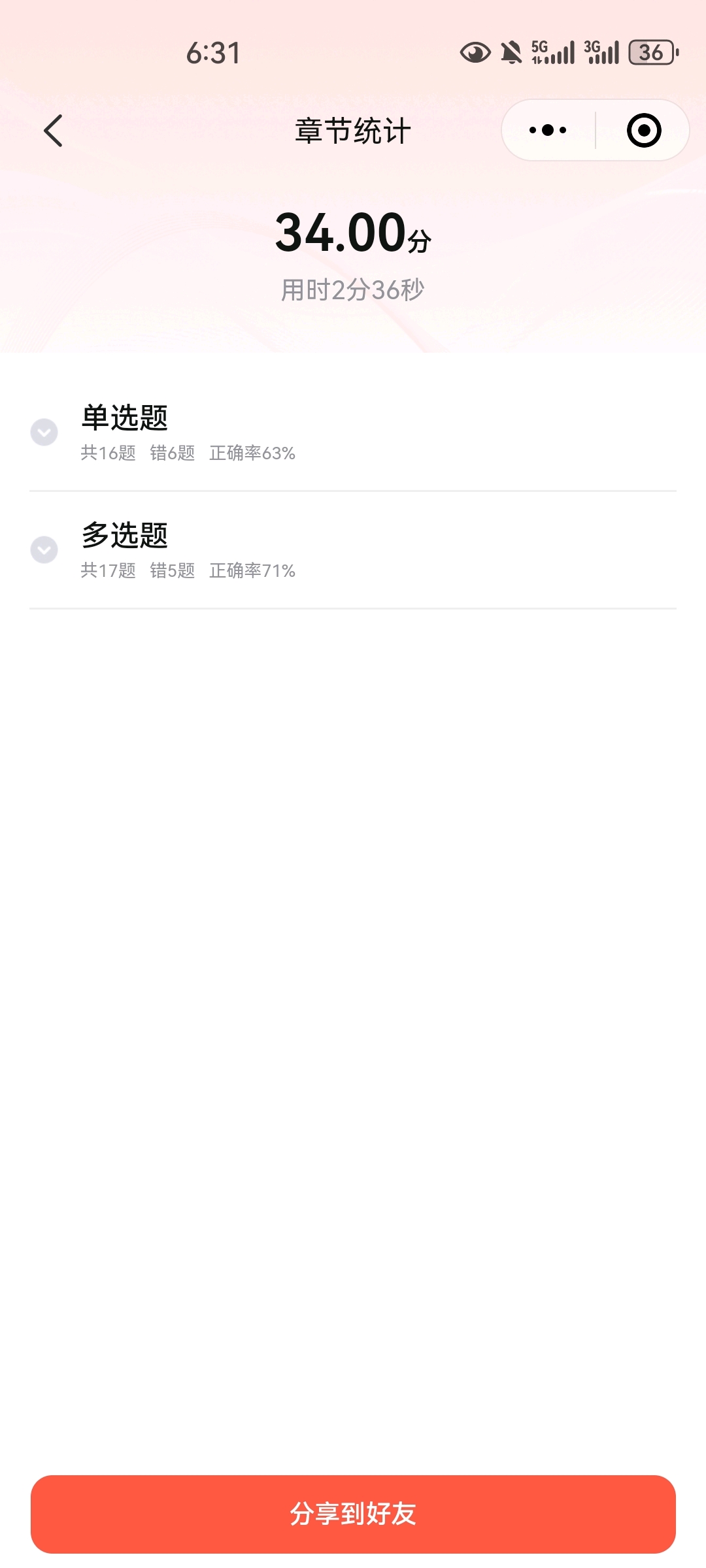Tap 分享到好友 button
The width and height of the screenshot is (706, 1568).
click(x=353, y=1514)
